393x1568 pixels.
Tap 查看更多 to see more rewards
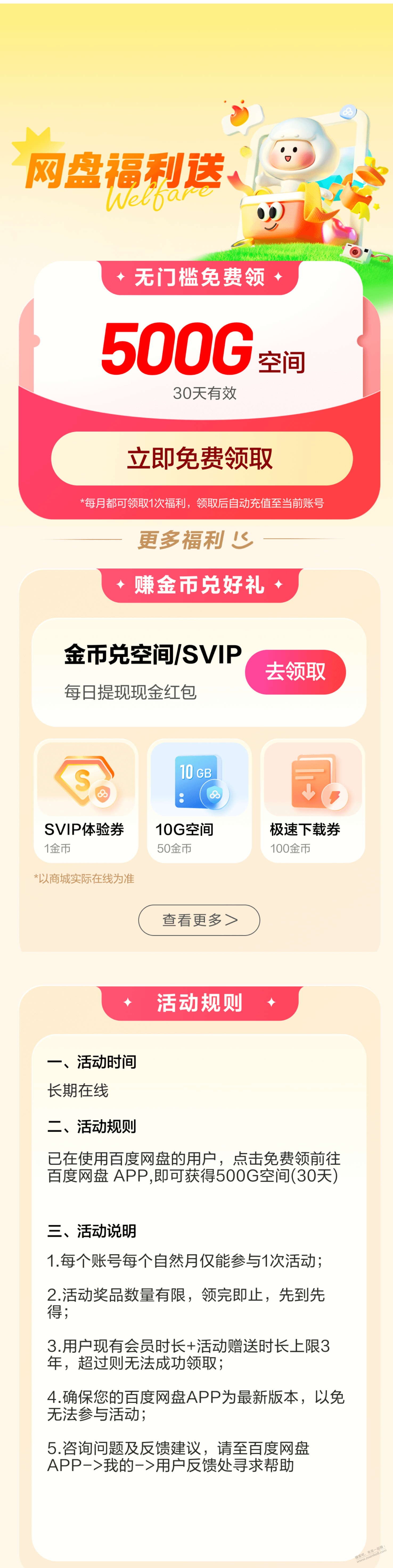click(199, 920)
